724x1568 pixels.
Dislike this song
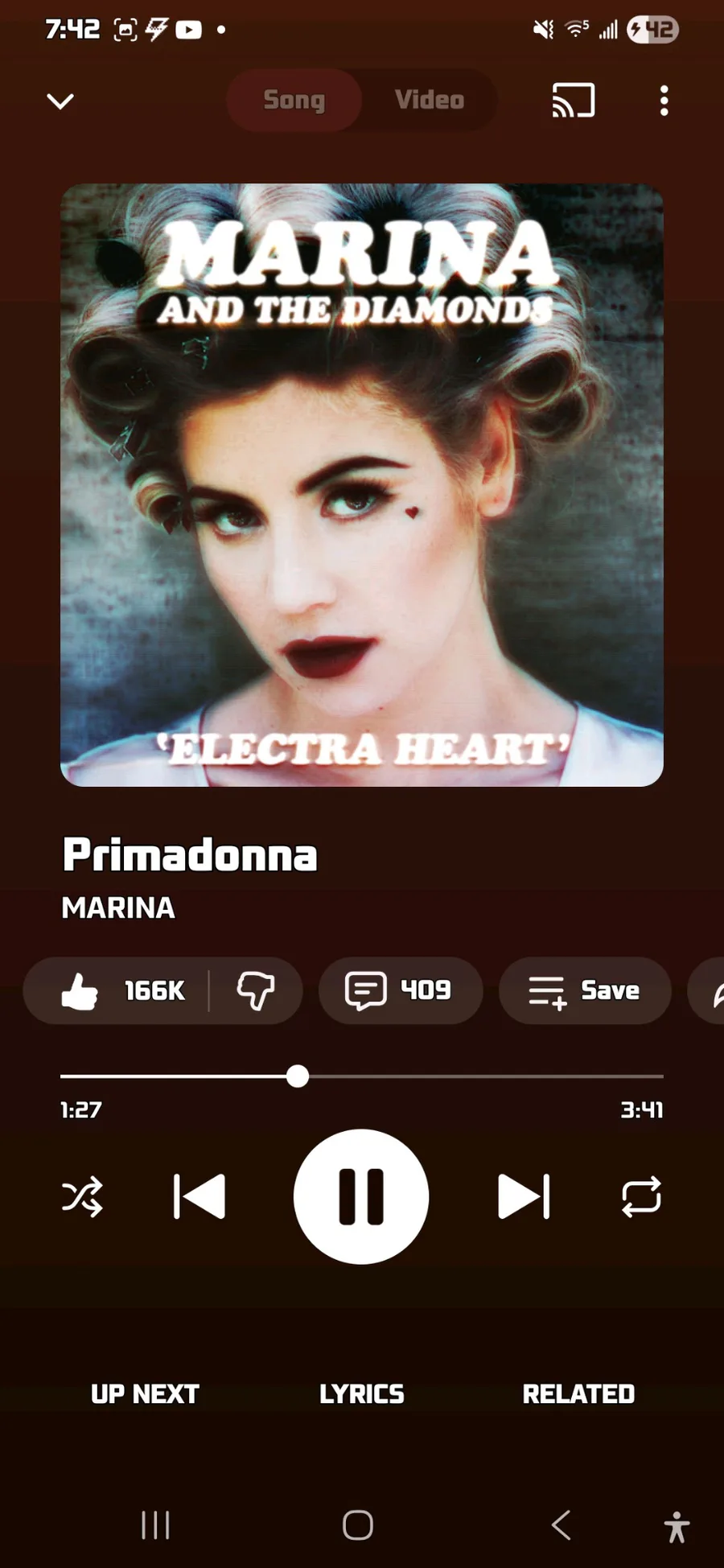coord(256,990)
